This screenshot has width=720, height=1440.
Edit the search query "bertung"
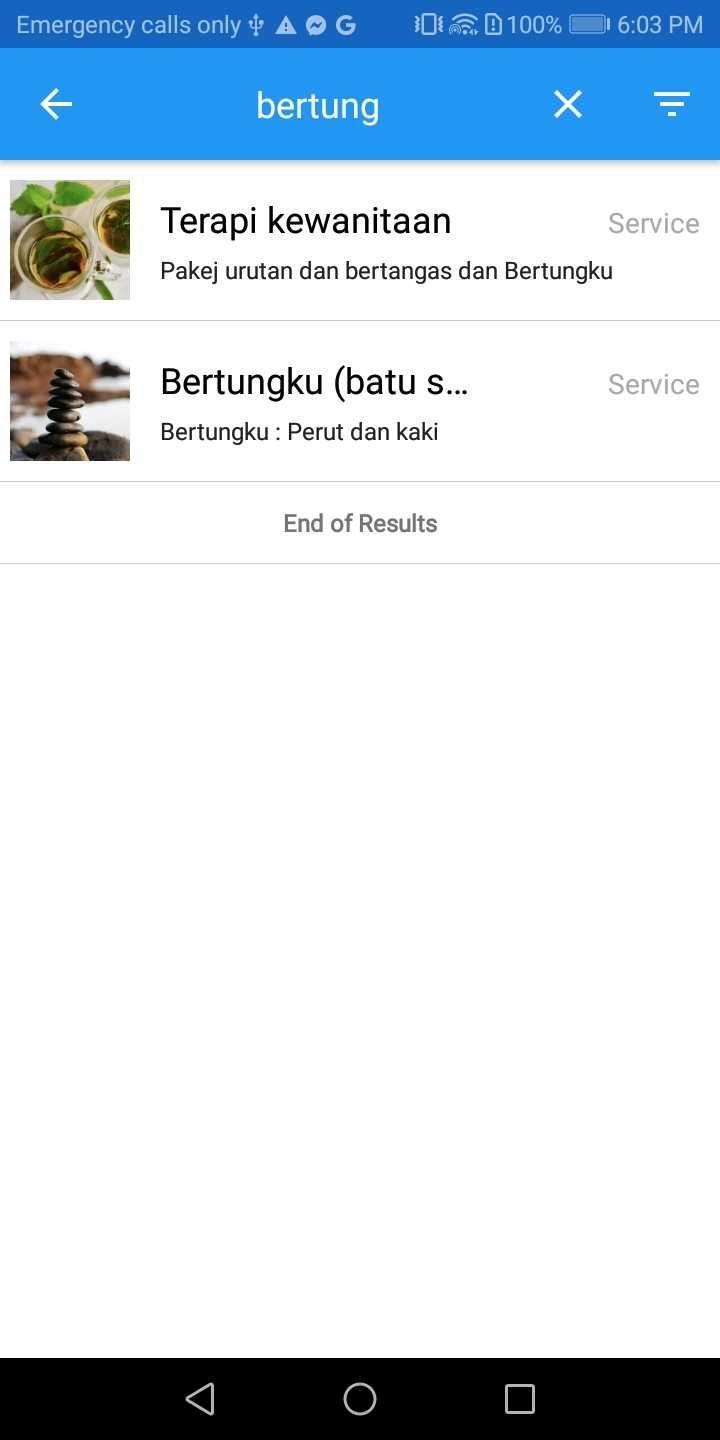point(317,105)
